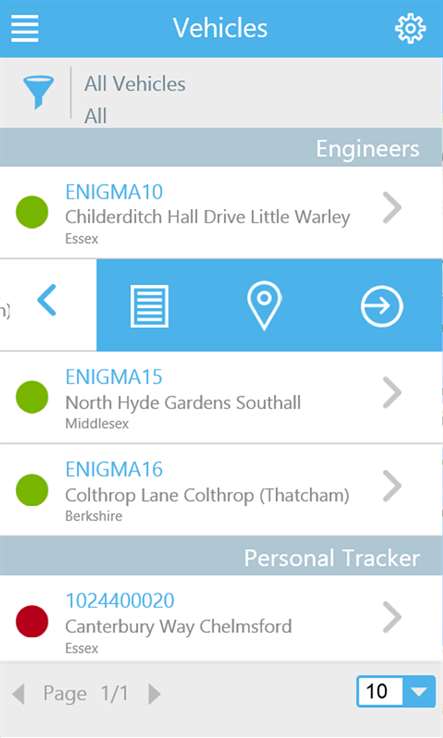Open the hamburger drawer menu
The width and height of the screenshot is (443, 738).
25,28
